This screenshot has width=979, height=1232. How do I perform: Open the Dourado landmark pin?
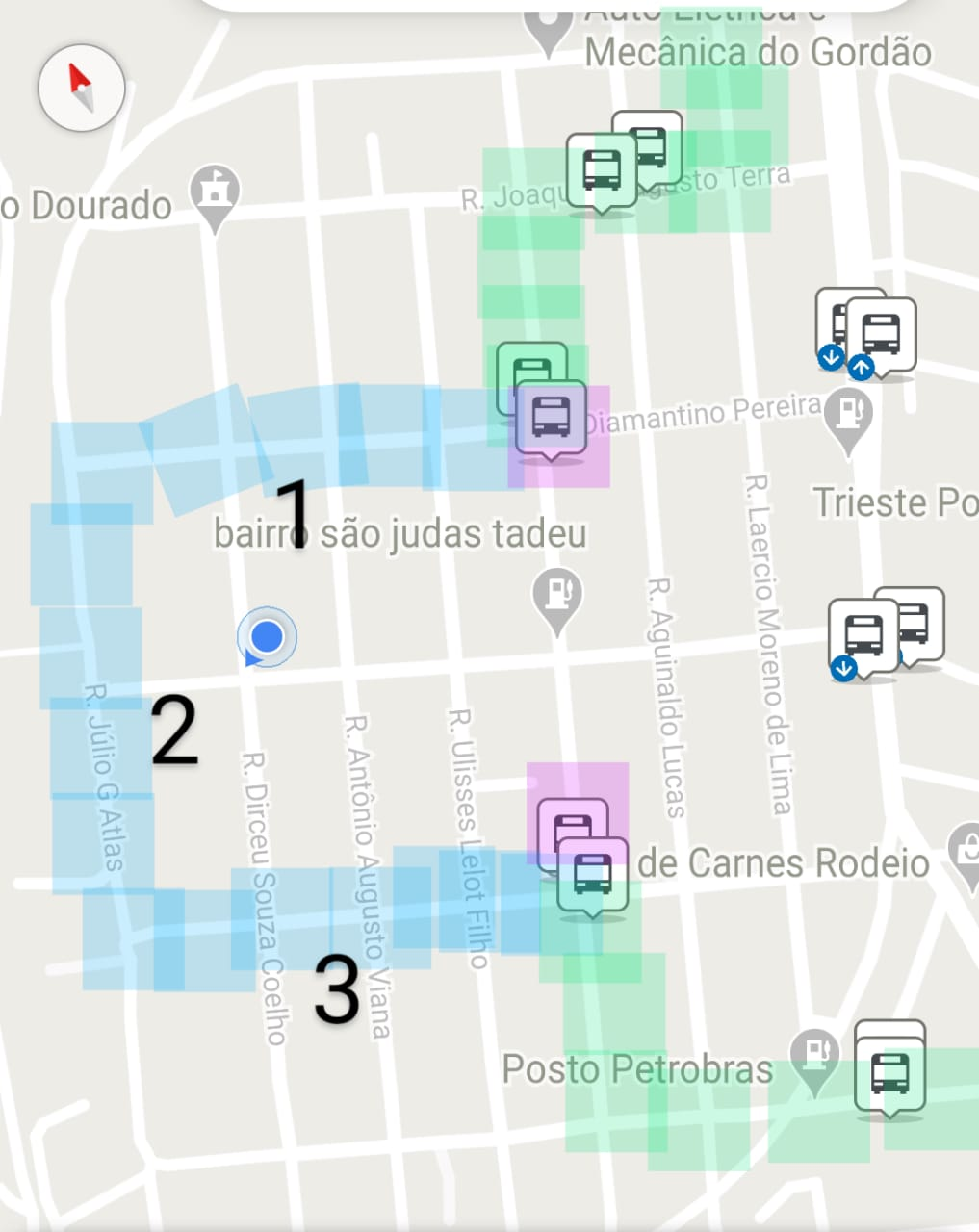pos(215,194)
